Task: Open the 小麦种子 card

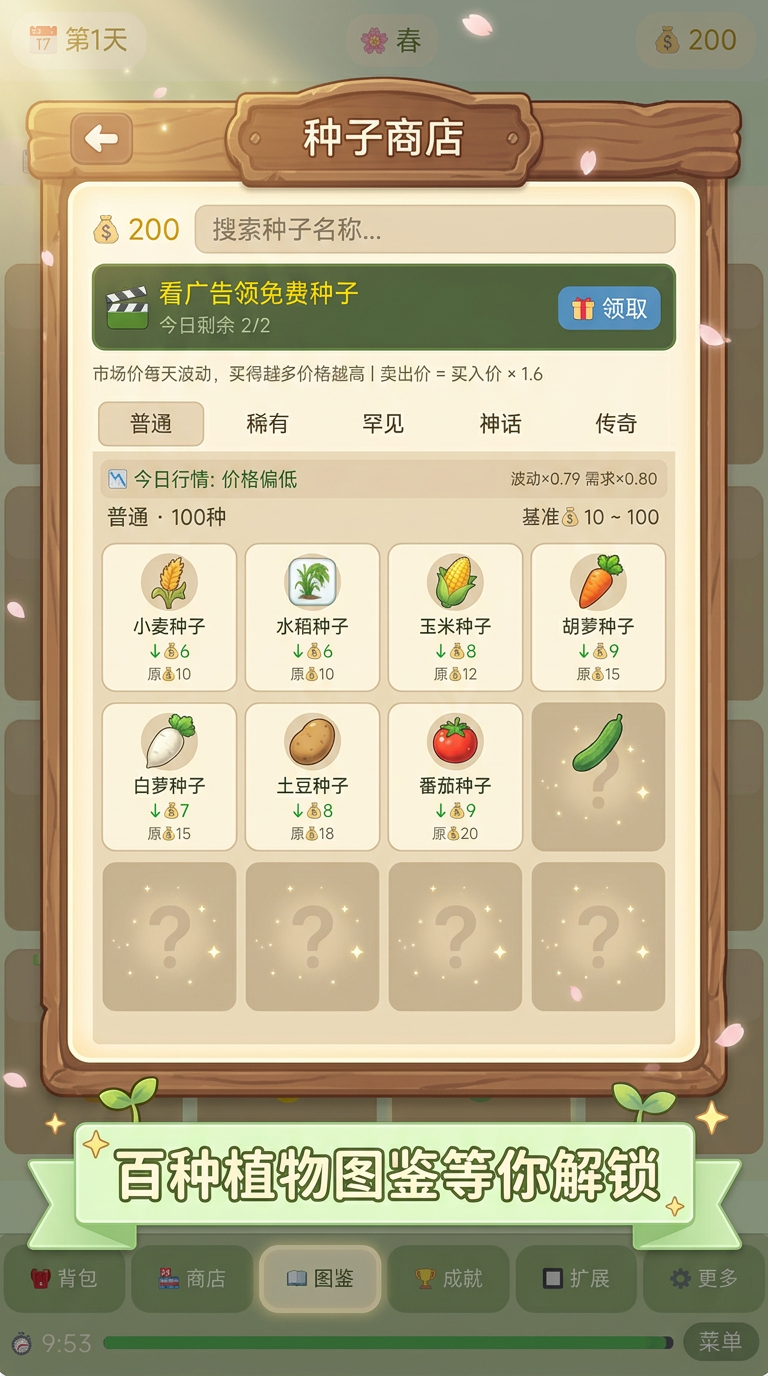Action: pos(169,617)
